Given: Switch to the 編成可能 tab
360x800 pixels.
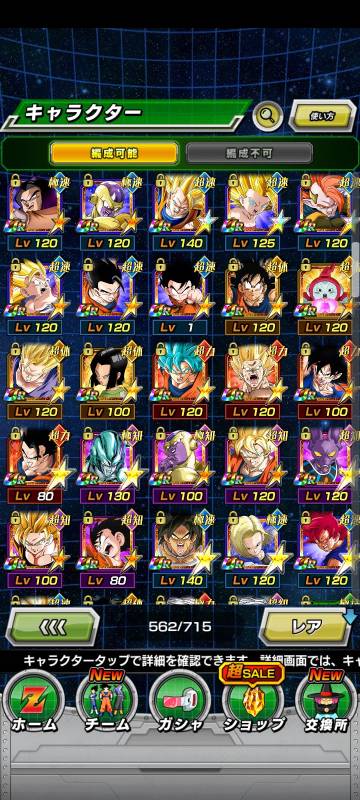Looking at the screenshot, I should coord(115,153).
